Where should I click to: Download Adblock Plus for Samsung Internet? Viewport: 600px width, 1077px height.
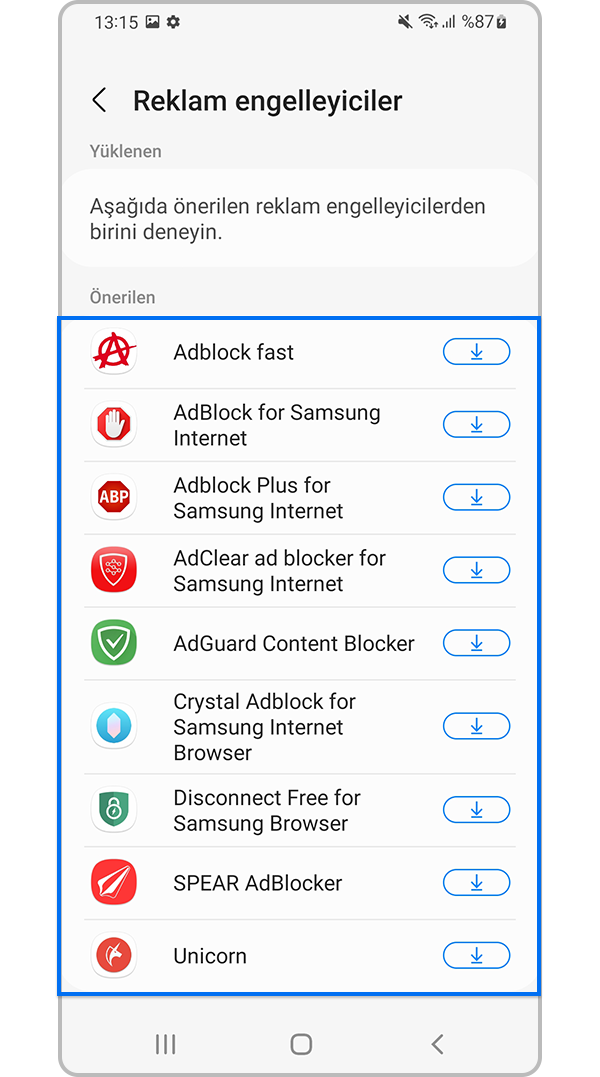[x=476, y=498]
